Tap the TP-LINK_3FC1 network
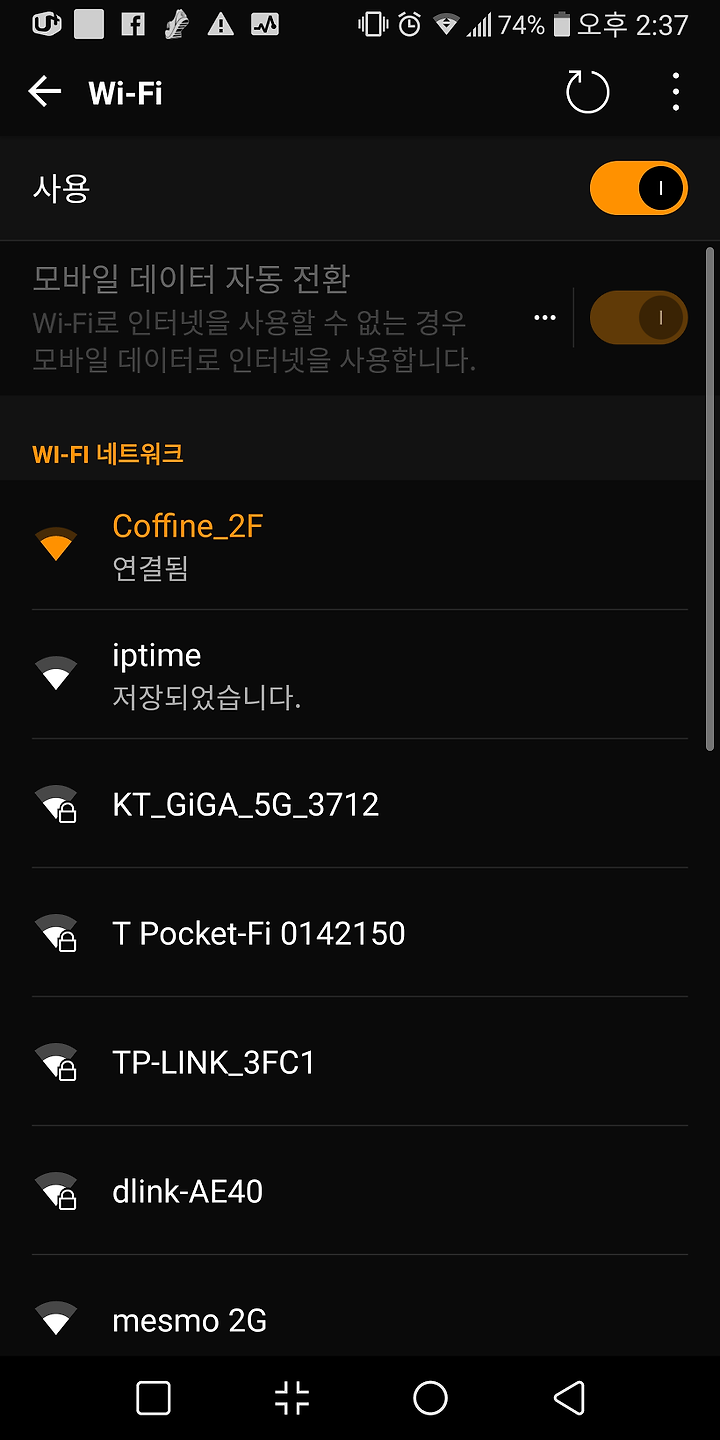720x1440 pixels. [360, 1062]
